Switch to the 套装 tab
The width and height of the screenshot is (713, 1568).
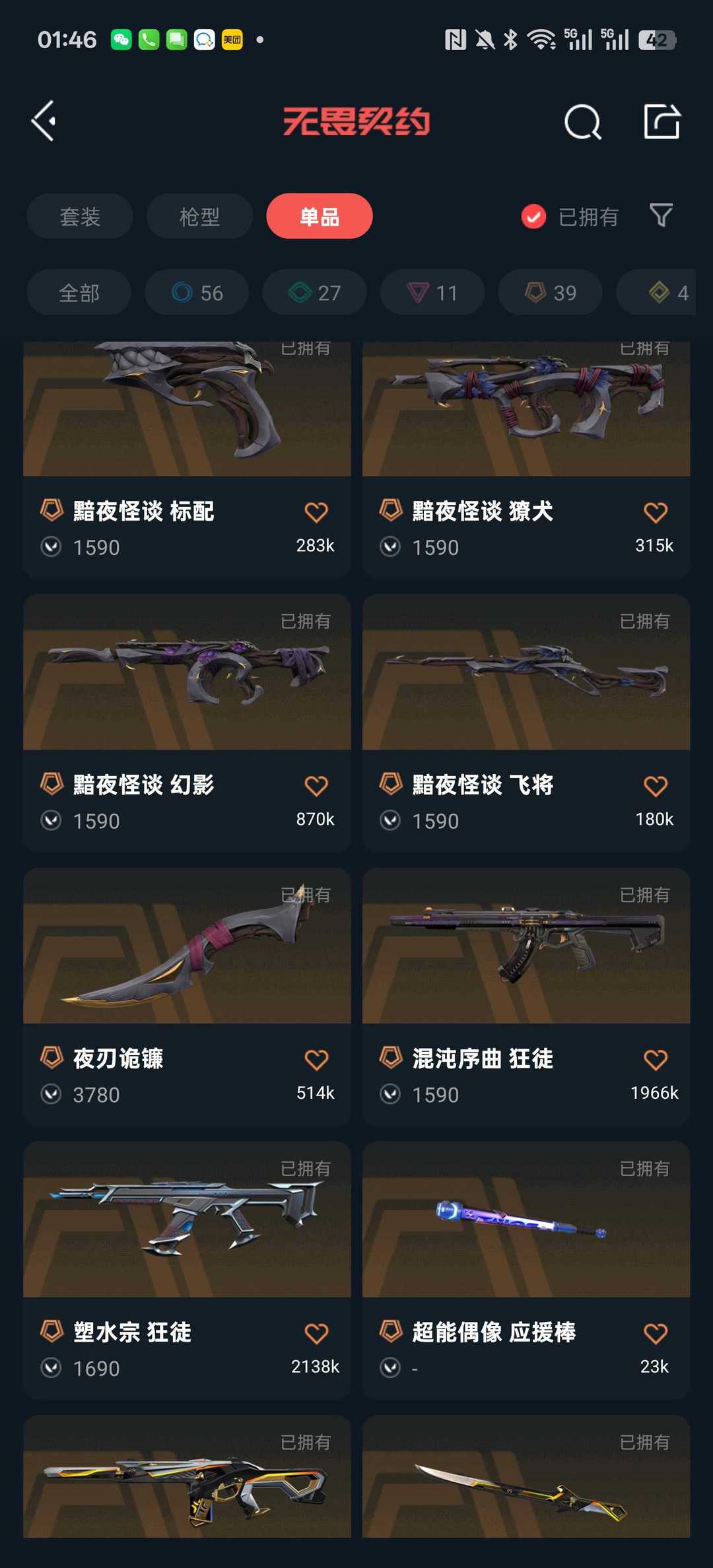tap(79, 216)
